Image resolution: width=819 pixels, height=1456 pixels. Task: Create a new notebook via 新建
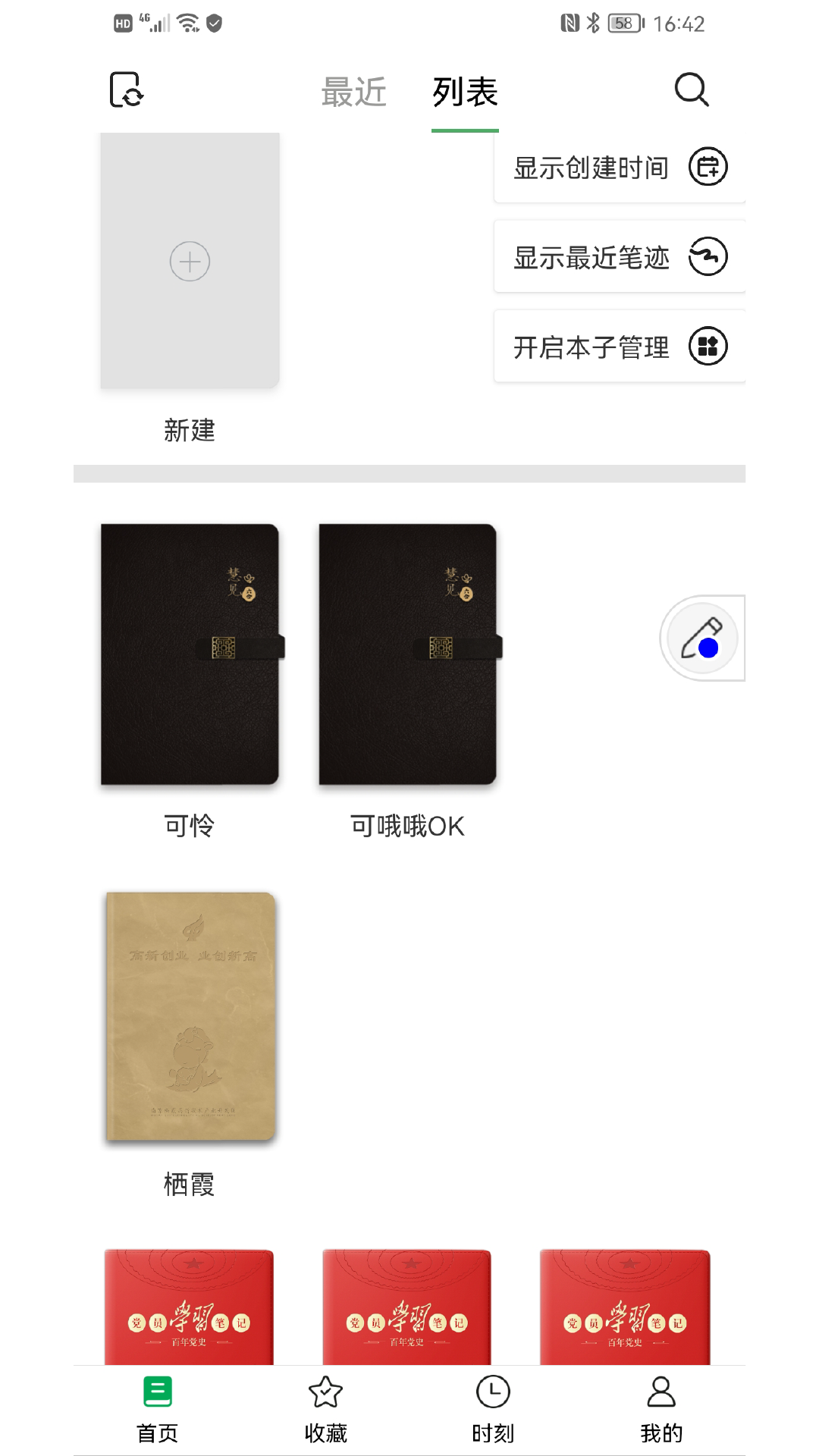190,262
